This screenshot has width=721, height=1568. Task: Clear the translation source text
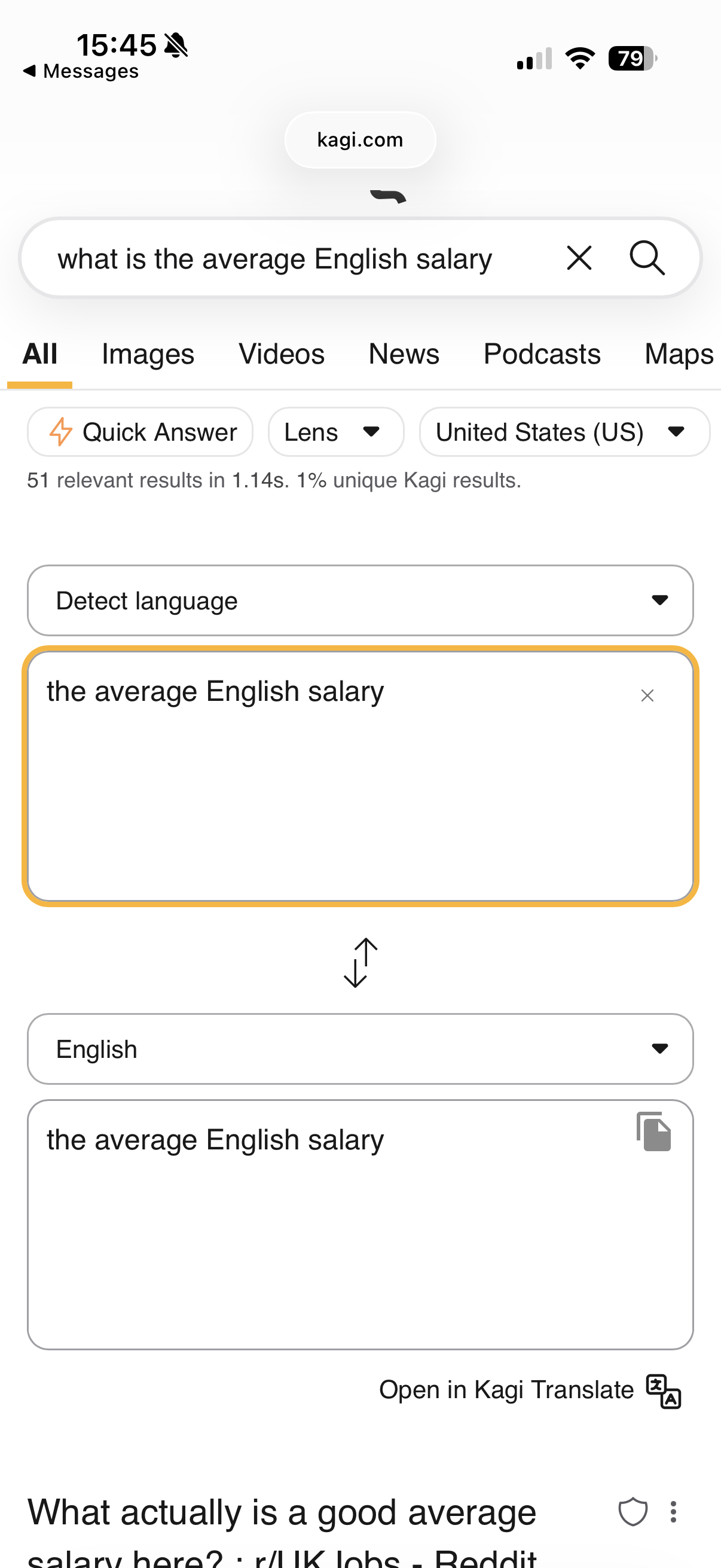[647, 695]
